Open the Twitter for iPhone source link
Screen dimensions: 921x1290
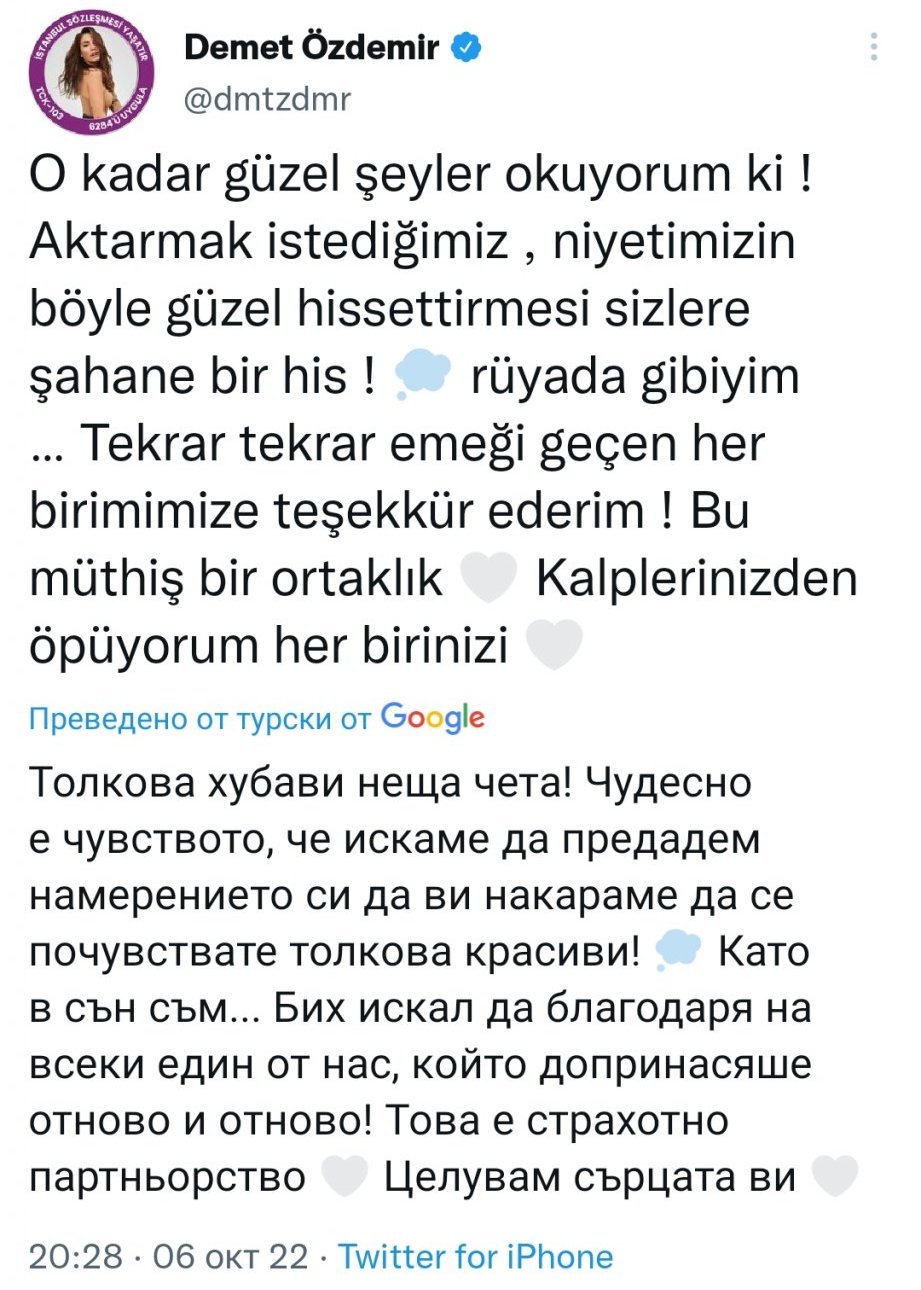[476, 1256]
